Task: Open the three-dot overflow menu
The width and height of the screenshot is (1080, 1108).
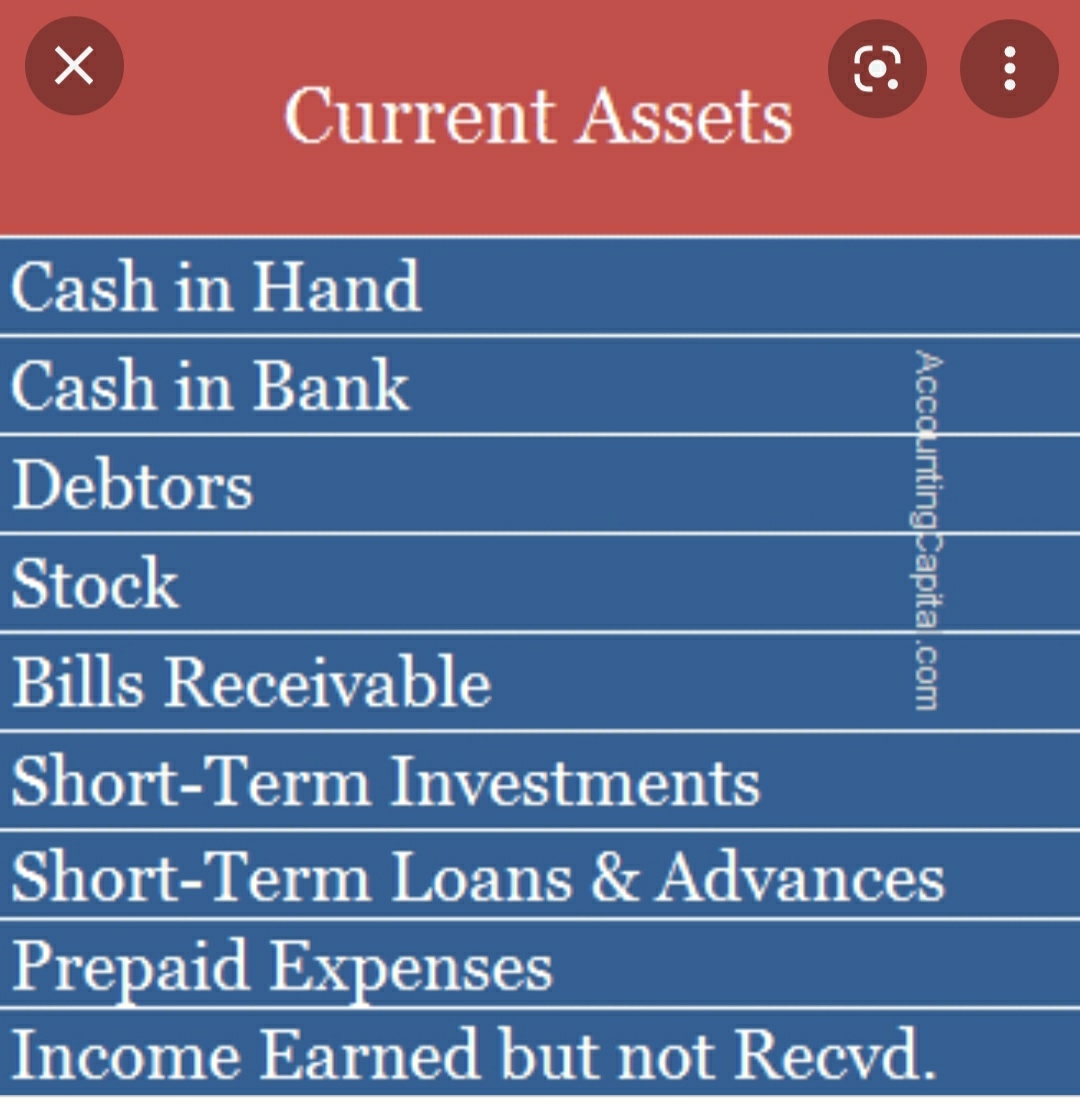Action: coord(1008,66)
